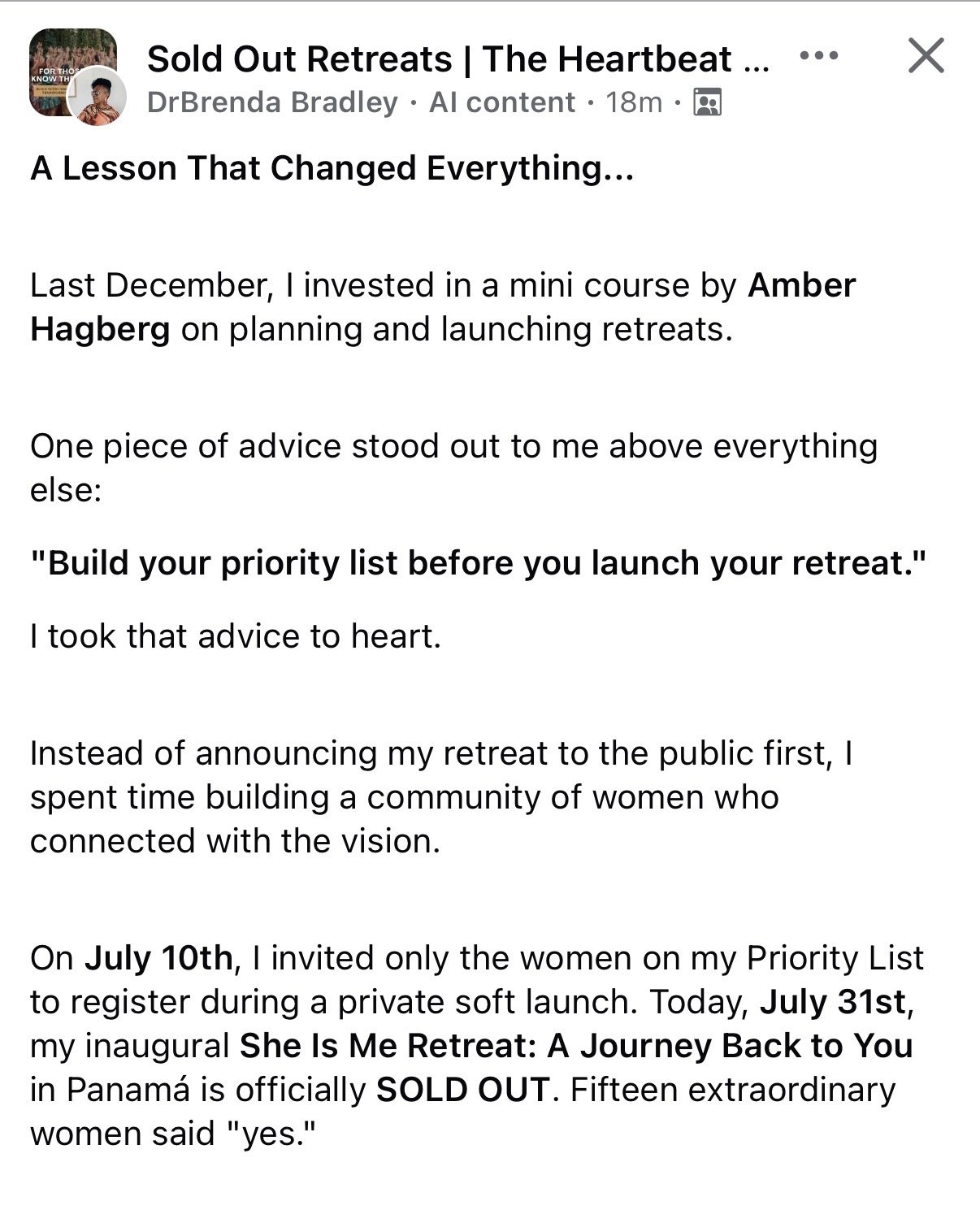Open the three-dot overflow menu
Viewport: 980px width, 1210px height.
[818, 56]
